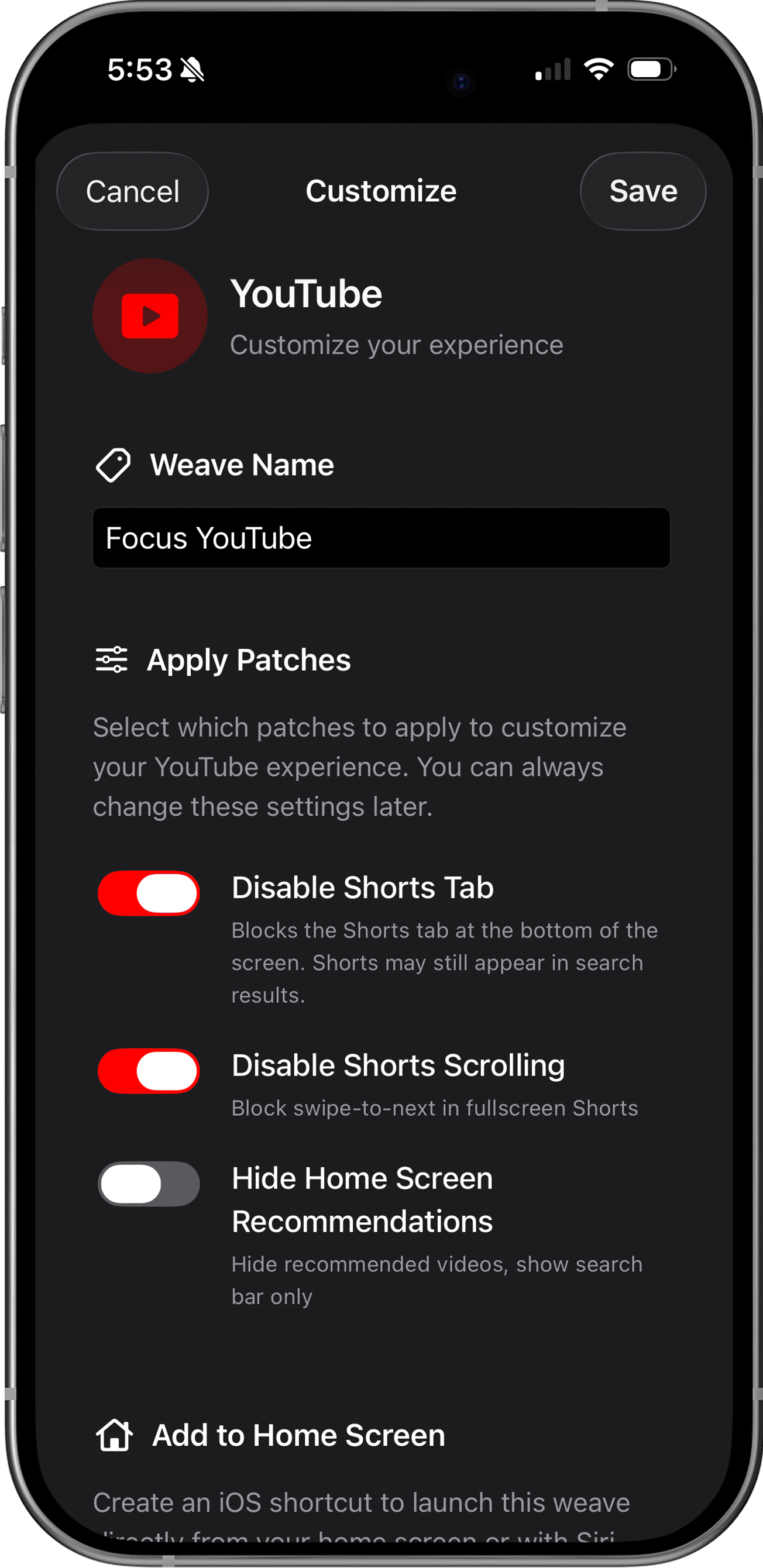Tap the Disable Shorts Scrolling description text

pyautogui.click(x=434, y=1108)
